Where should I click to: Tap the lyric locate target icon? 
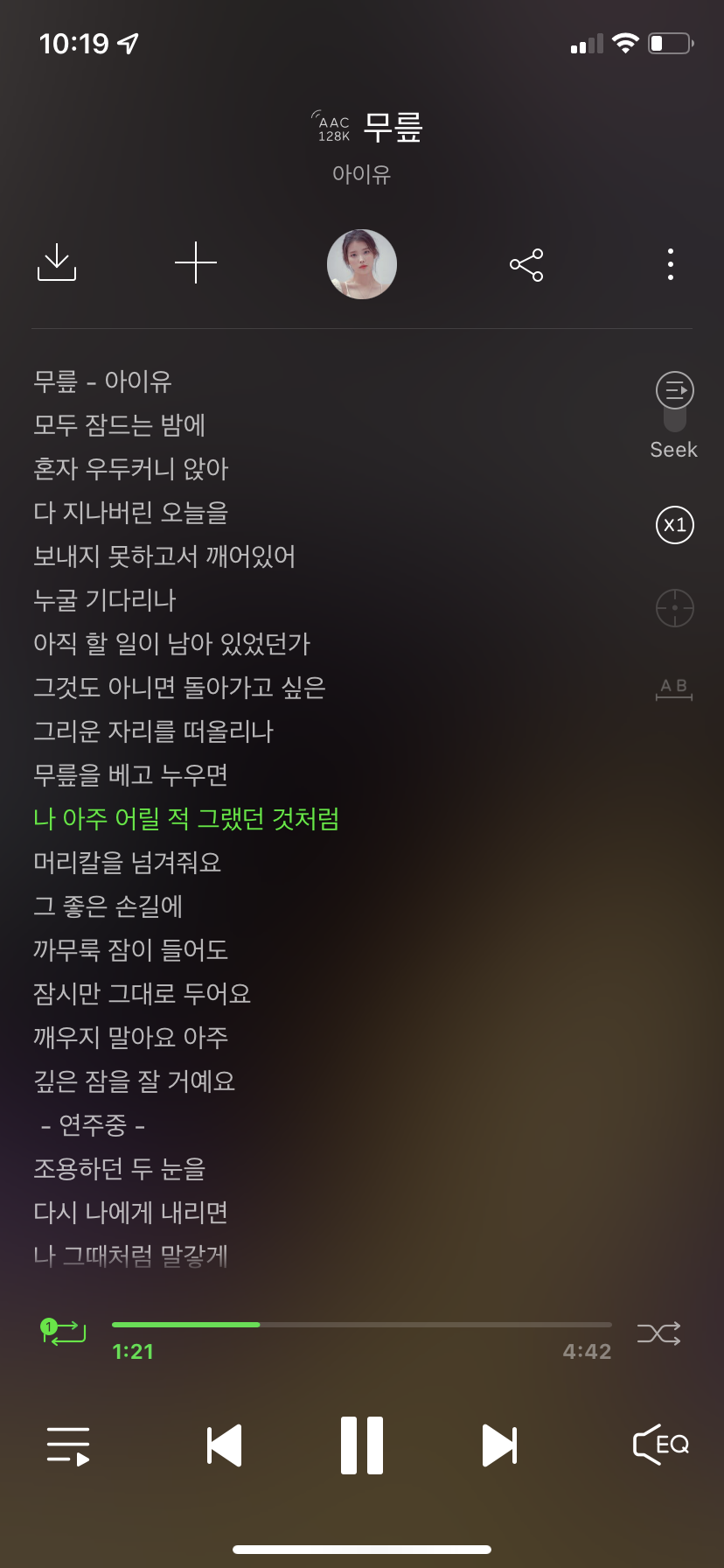click(673, 607)
